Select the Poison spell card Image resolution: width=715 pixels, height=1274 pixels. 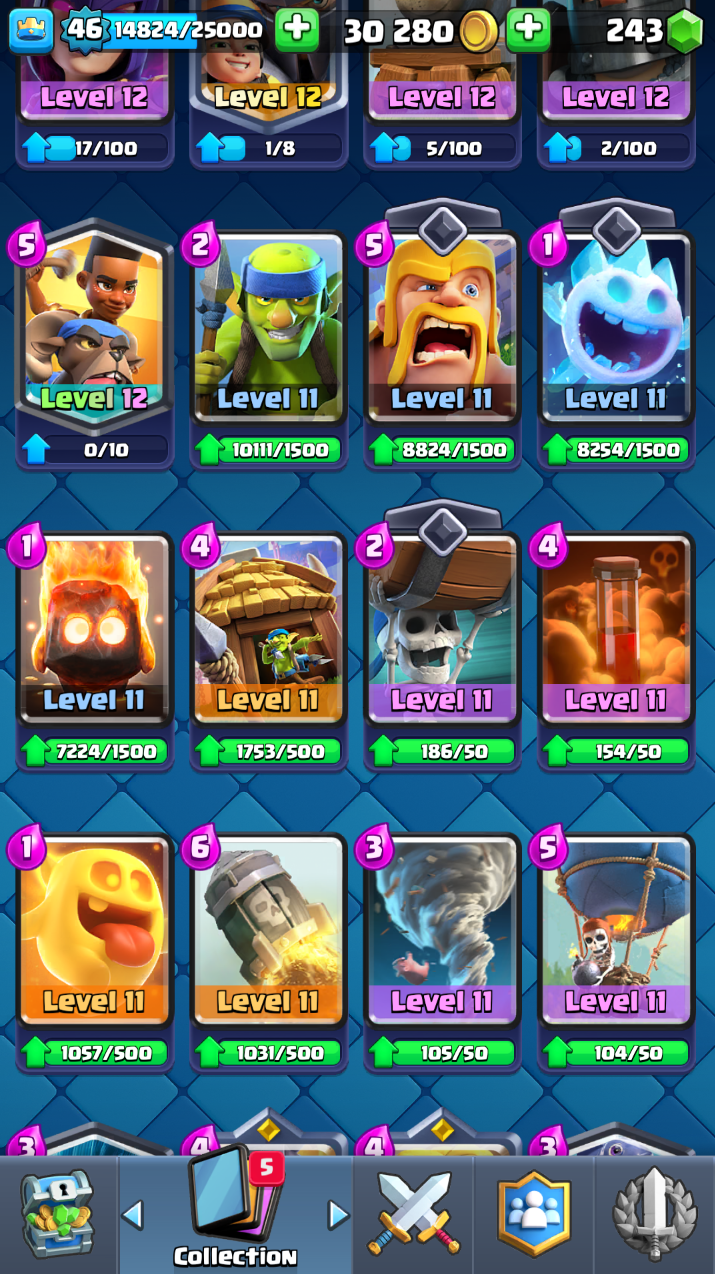click(616, 630)
